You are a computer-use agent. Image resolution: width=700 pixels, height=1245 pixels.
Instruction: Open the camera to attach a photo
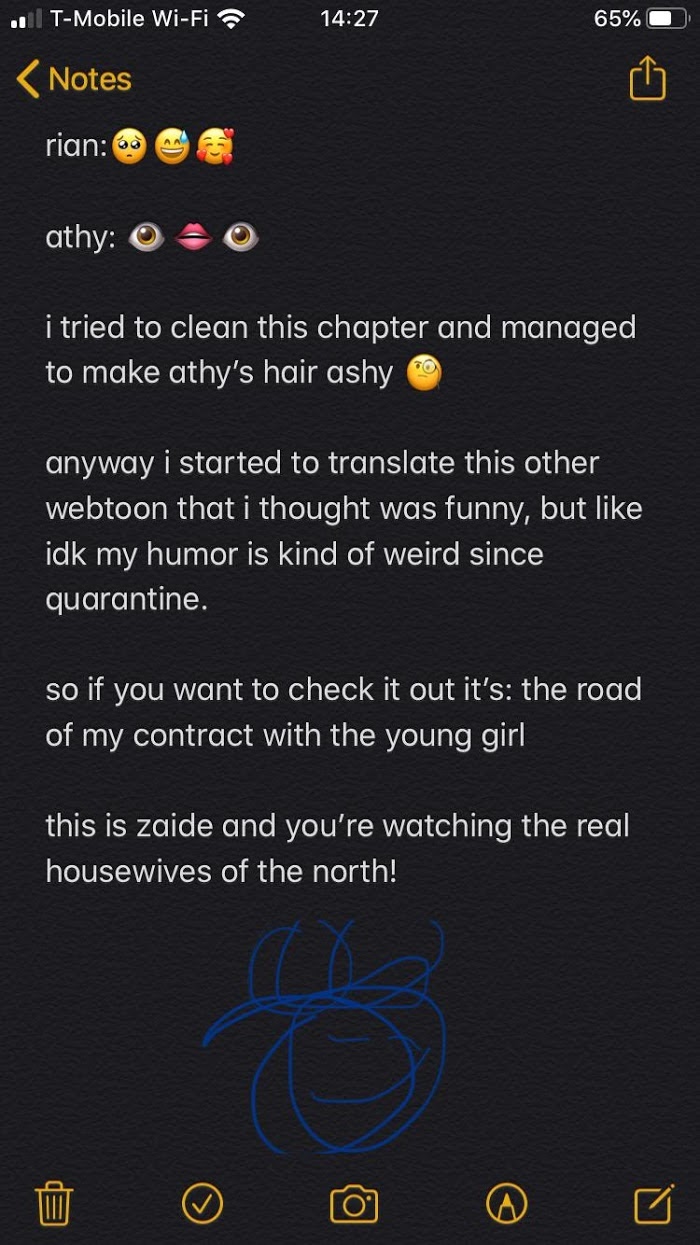coord(353,1203)
